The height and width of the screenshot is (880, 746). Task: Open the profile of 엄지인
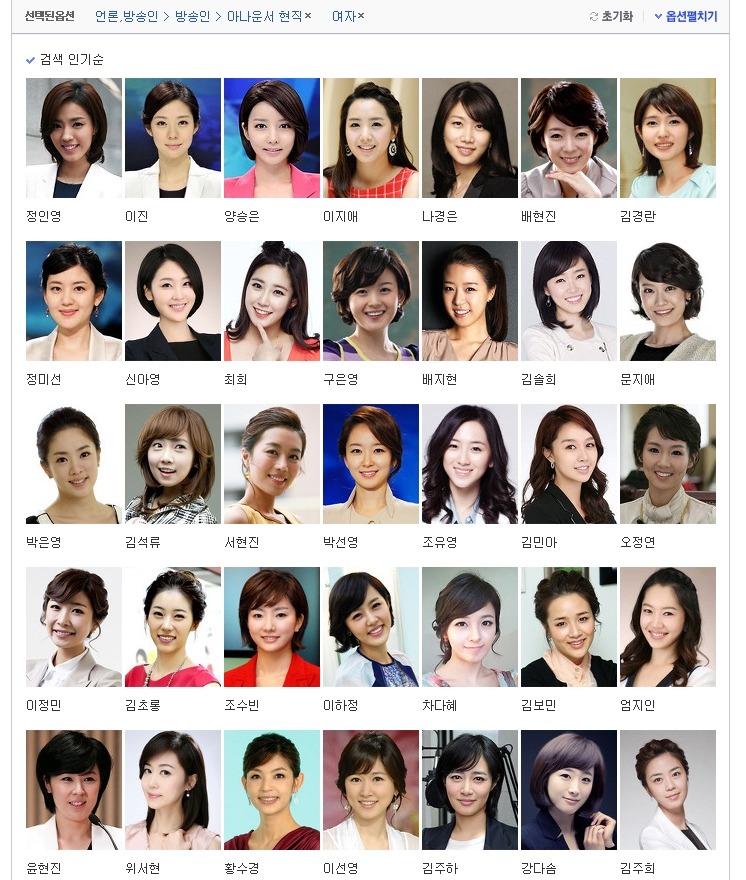coord(668,627)
